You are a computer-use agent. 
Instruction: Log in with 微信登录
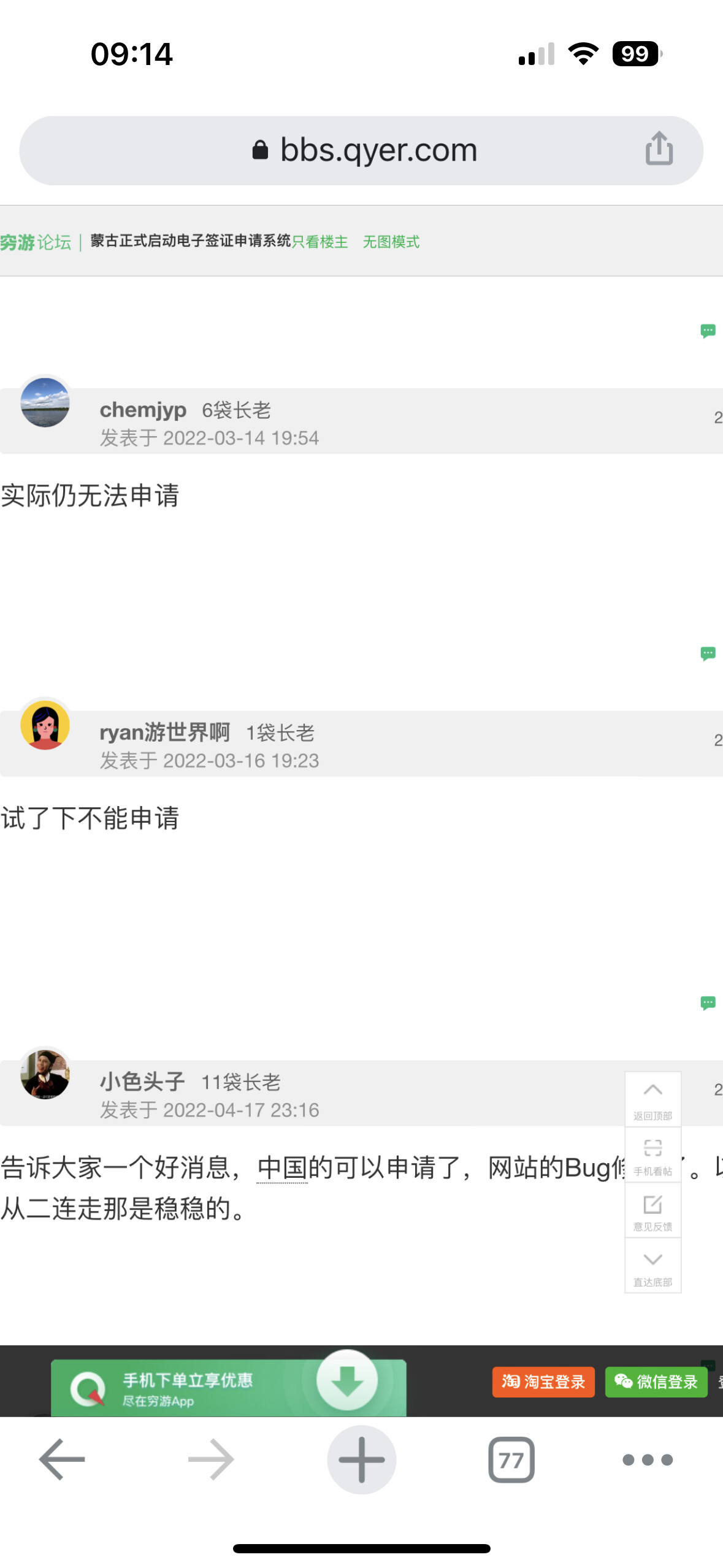tap(656, 1382)
